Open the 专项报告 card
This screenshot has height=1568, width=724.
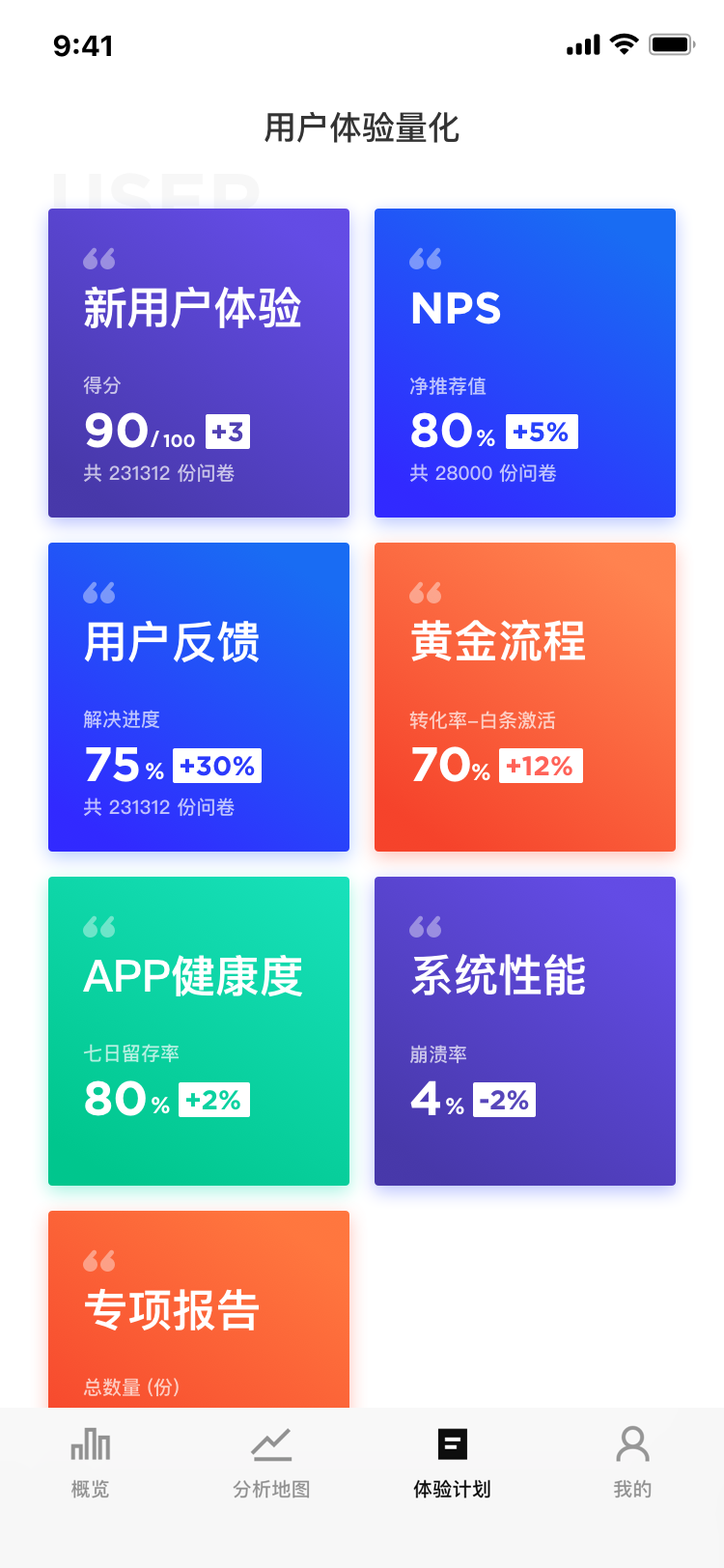(x=199, y=1309)
